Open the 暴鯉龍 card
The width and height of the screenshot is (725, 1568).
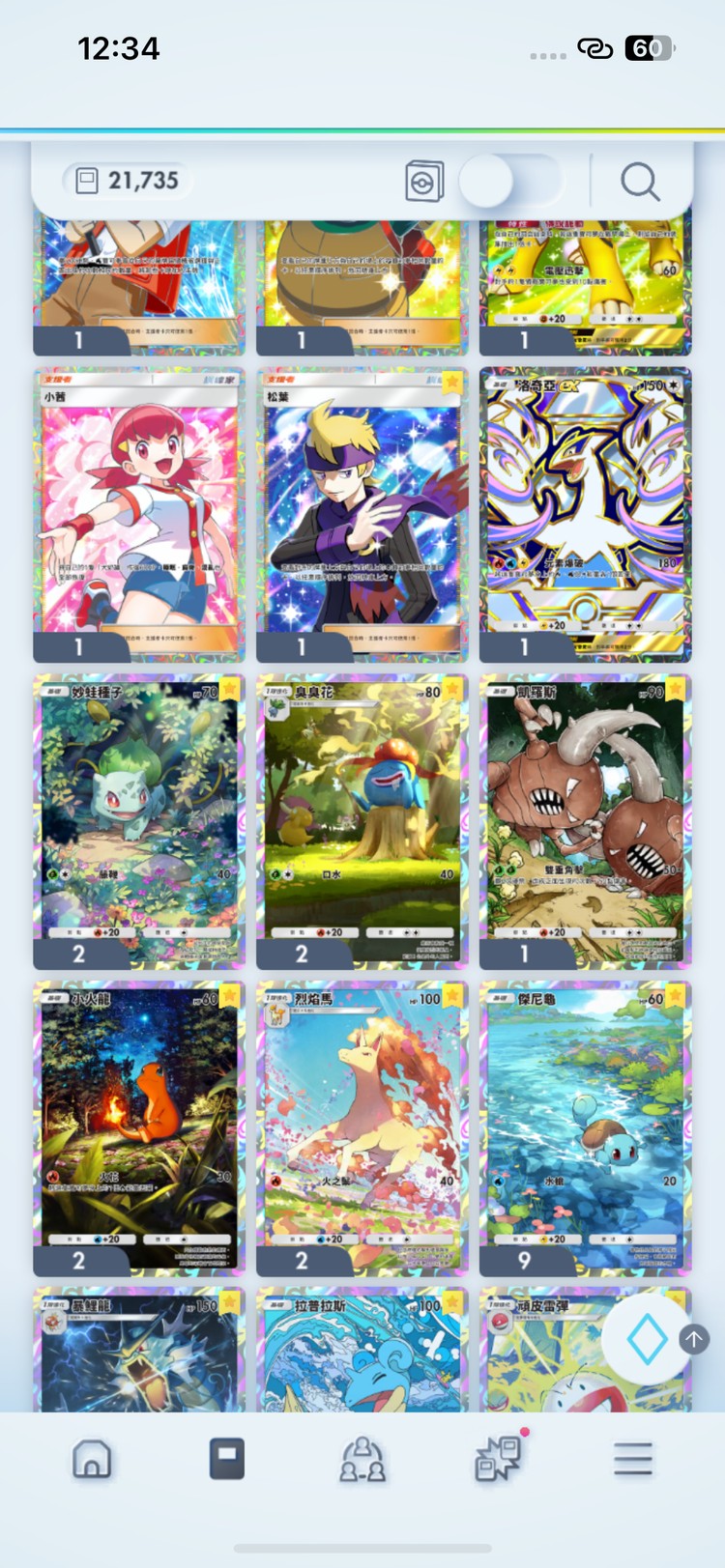(139, 1353)
